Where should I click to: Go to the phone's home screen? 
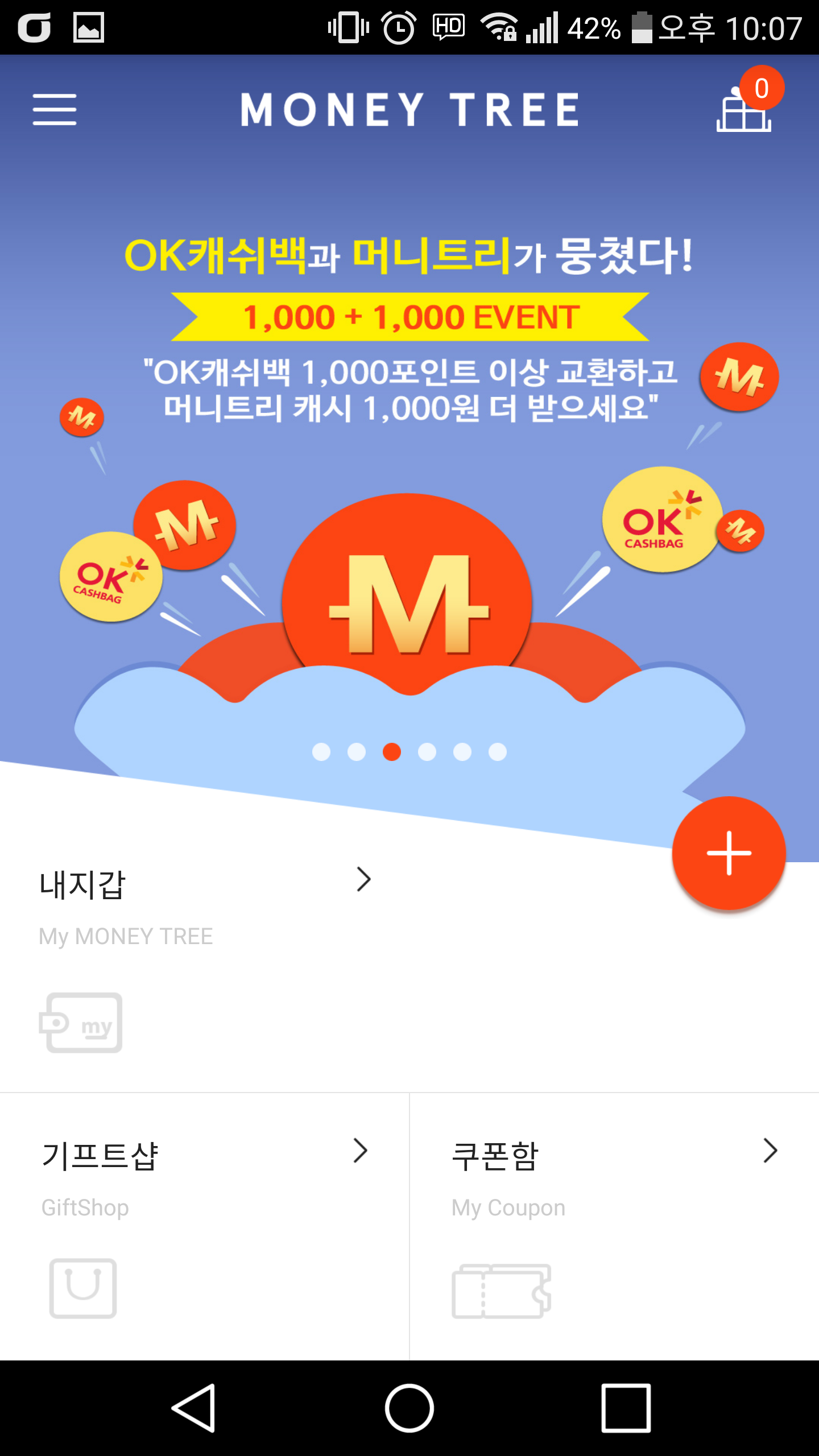point(409,1408)
